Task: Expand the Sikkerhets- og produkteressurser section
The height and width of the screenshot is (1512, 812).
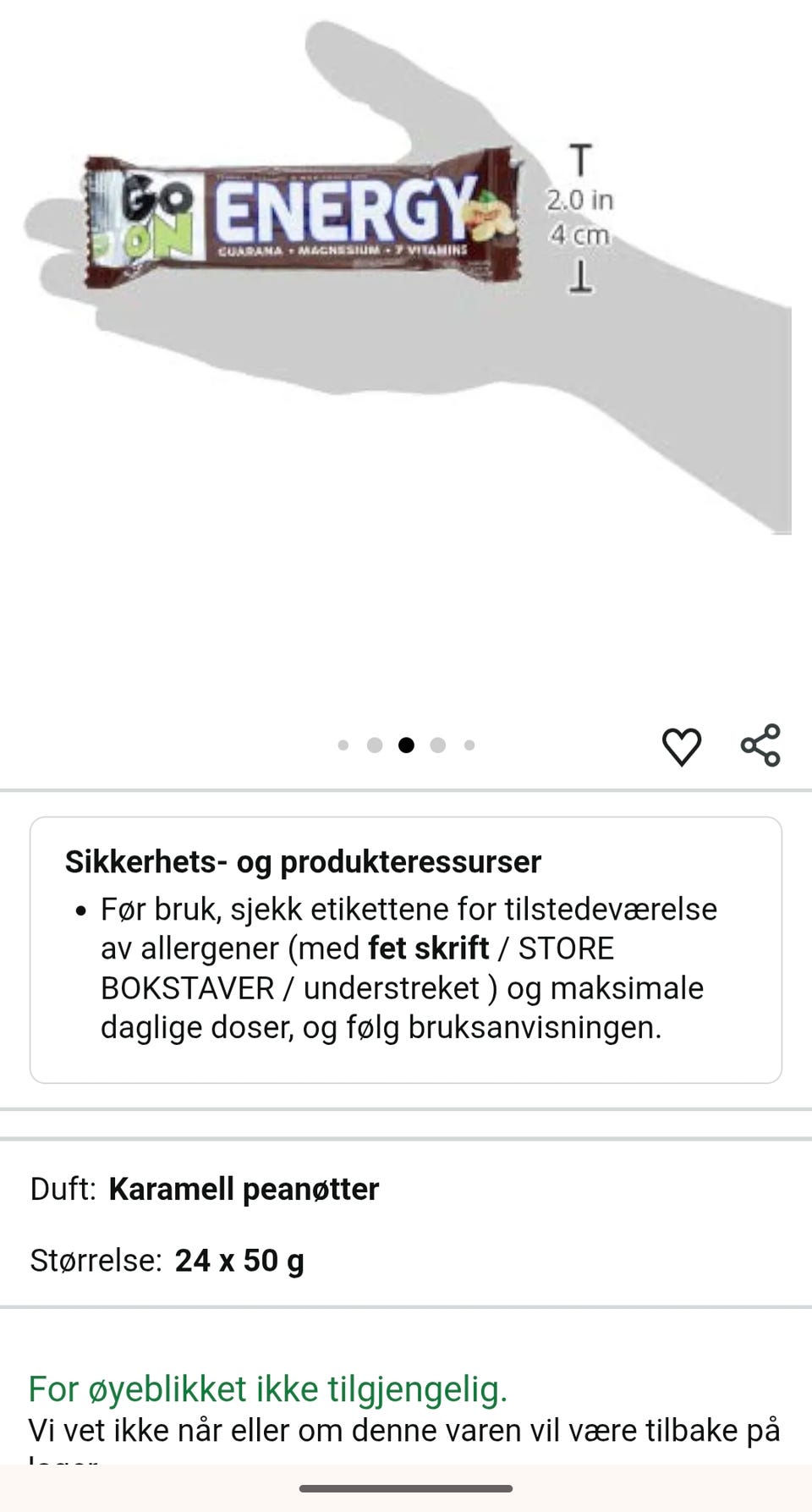Action: coord(302,862)
